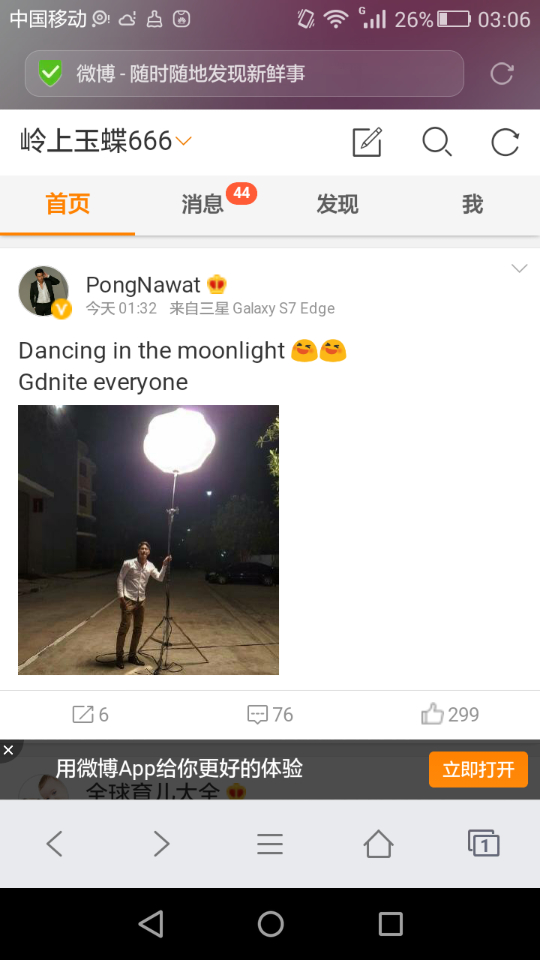Screen dimensions: 540x960
Task: Dismiss the Weibo App banner
Action: (9, 750)
